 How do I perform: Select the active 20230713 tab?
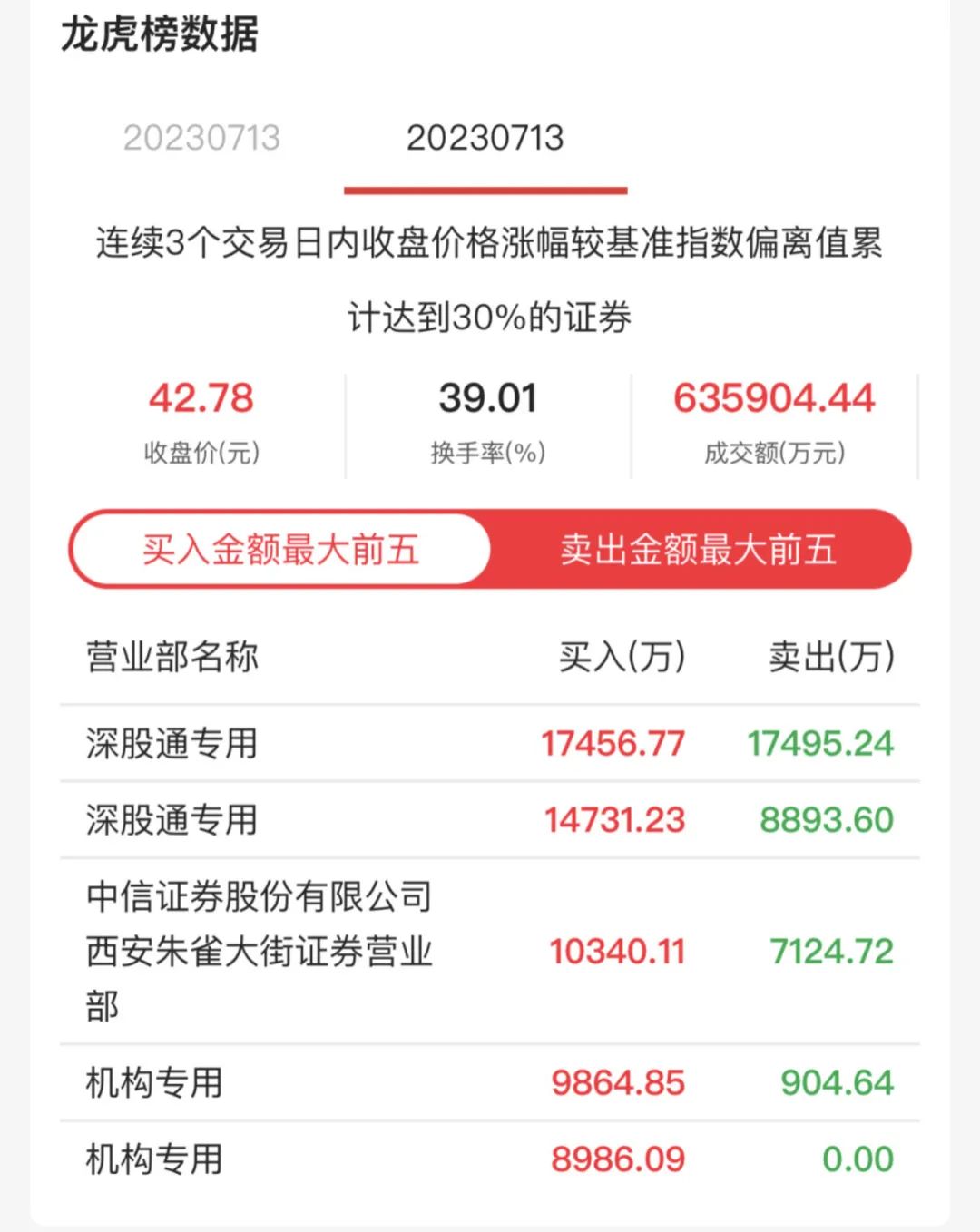tap(486, 138)
